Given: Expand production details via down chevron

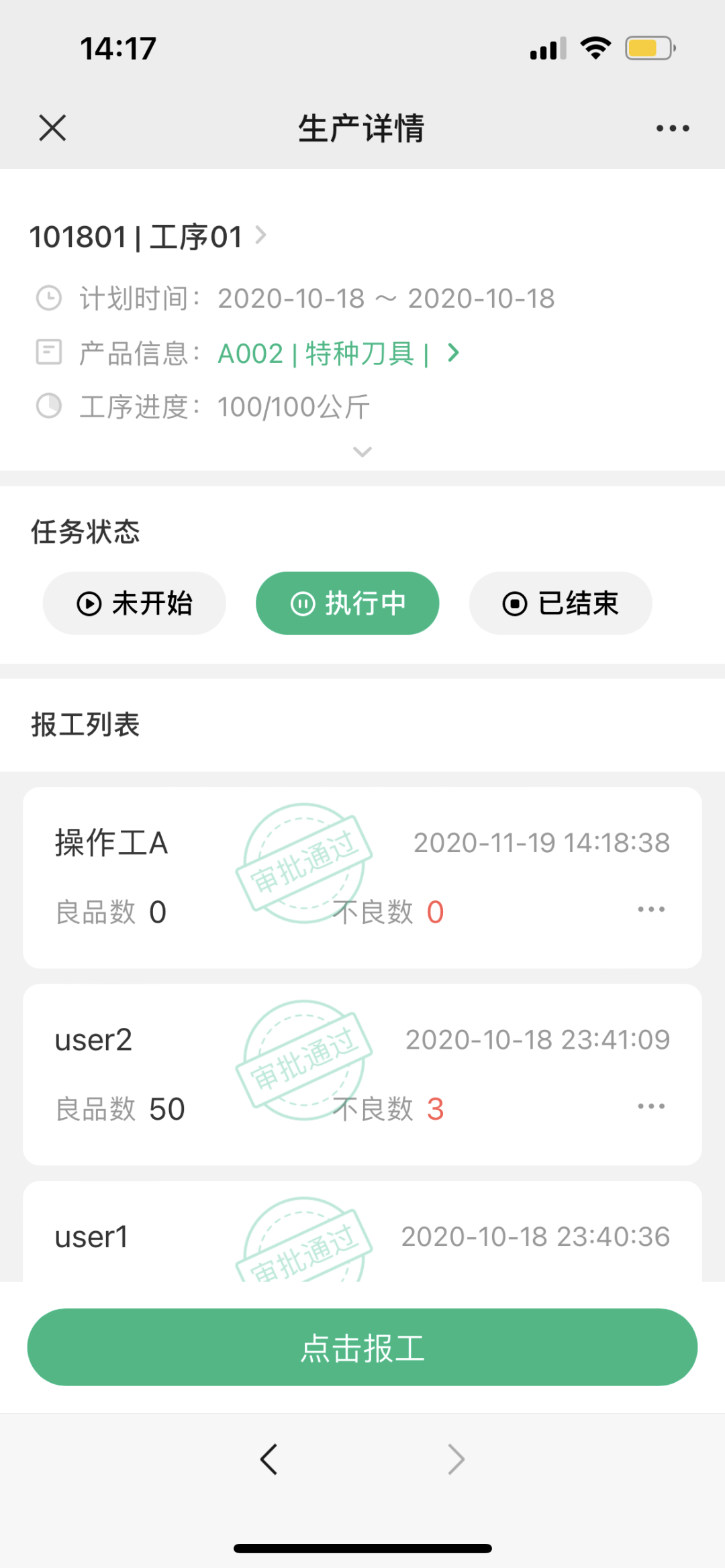Looking at the screenshot, I should pyautogui.click(x=362, y=452).
